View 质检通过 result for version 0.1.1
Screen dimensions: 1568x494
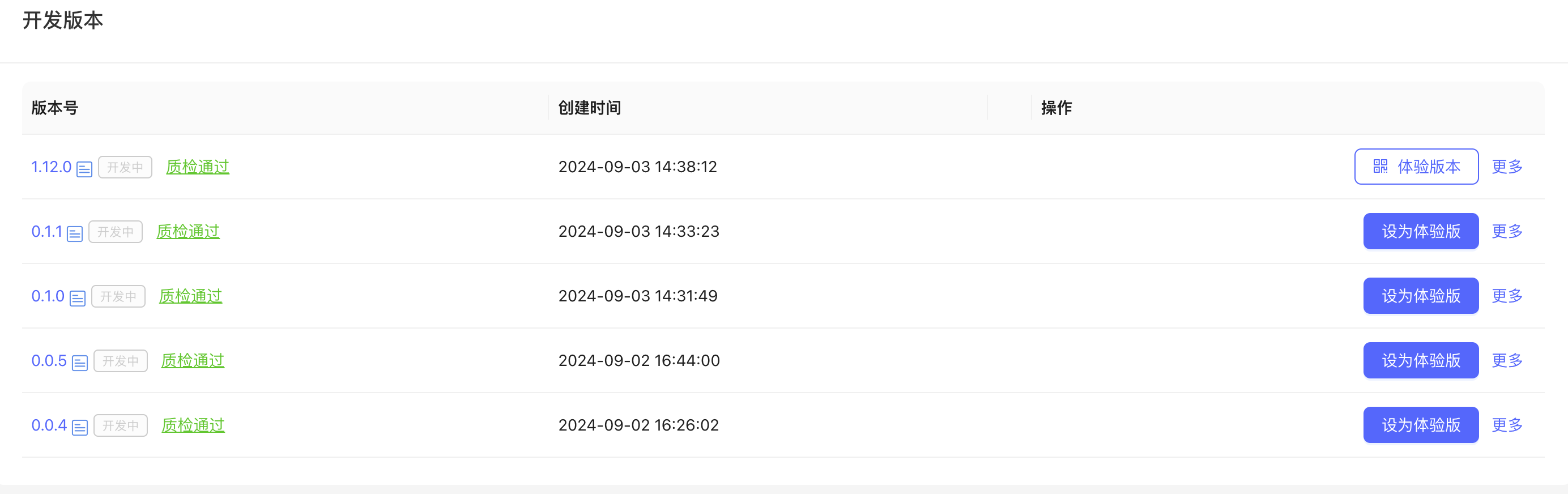(188, 231)
